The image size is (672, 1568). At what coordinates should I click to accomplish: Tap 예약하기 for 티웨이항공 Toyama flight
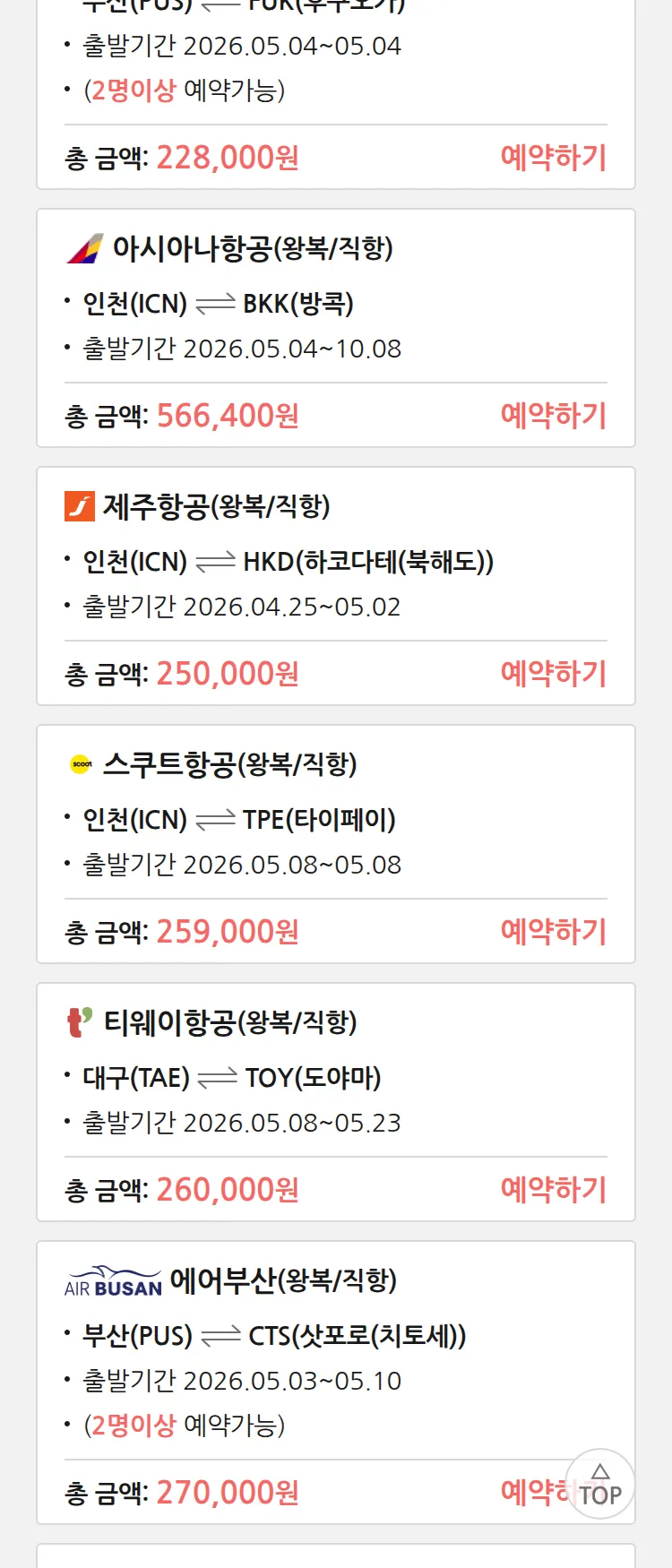point(553,1190)
